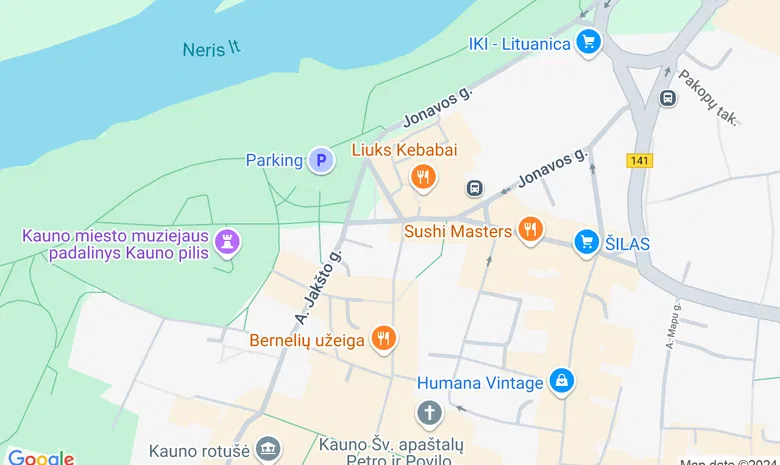Select the Kauno pilis museum pin
The image size is (780, 465).
pos(227,241)
